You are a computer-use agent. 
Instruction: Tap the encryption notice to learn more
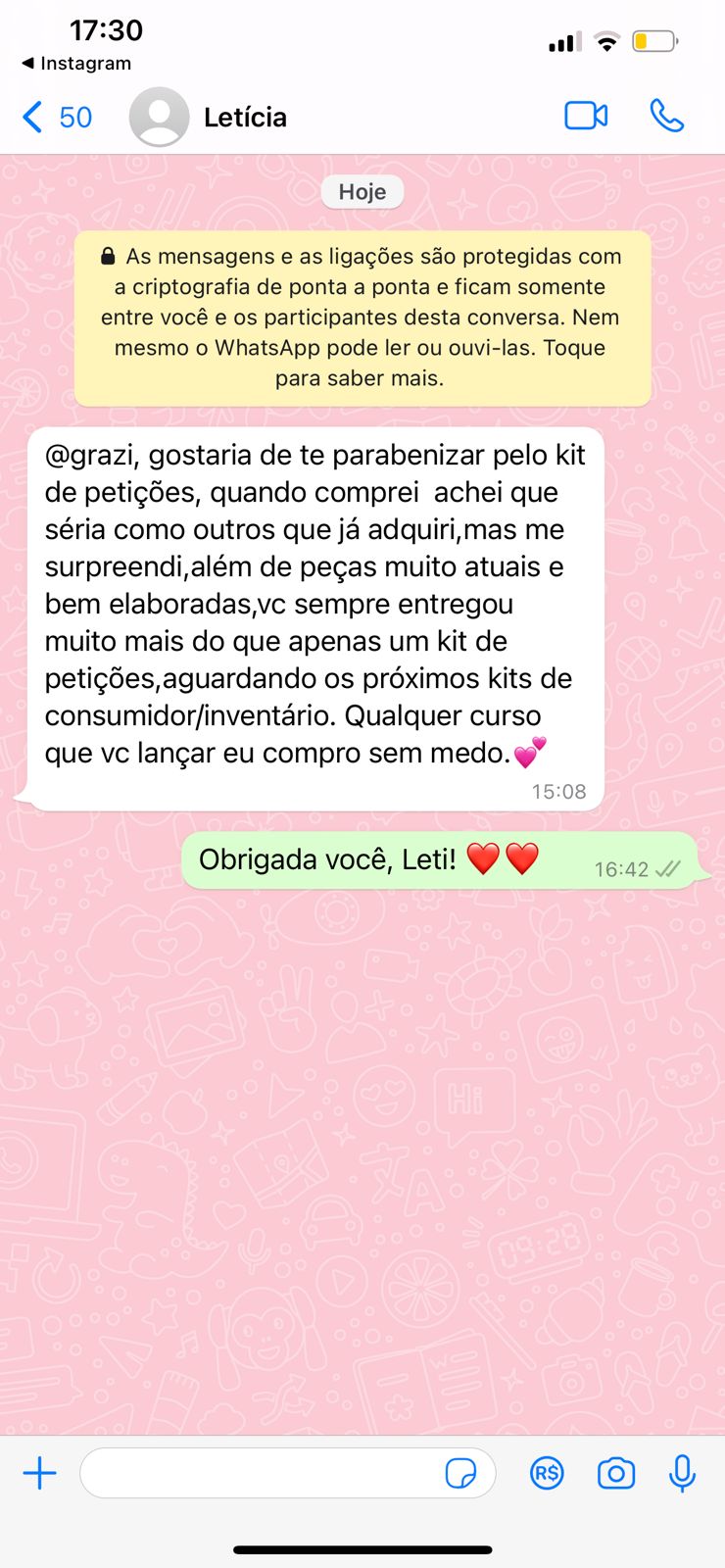(362, 318)
